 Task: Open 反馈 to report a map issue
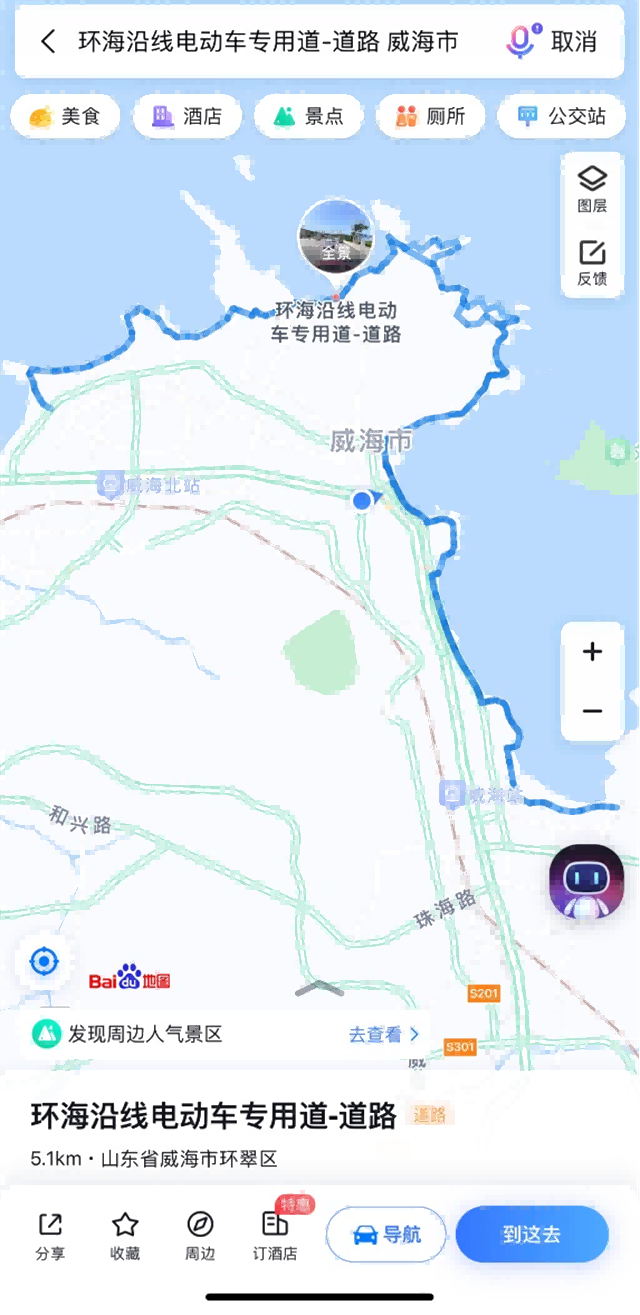pos(592,262)
